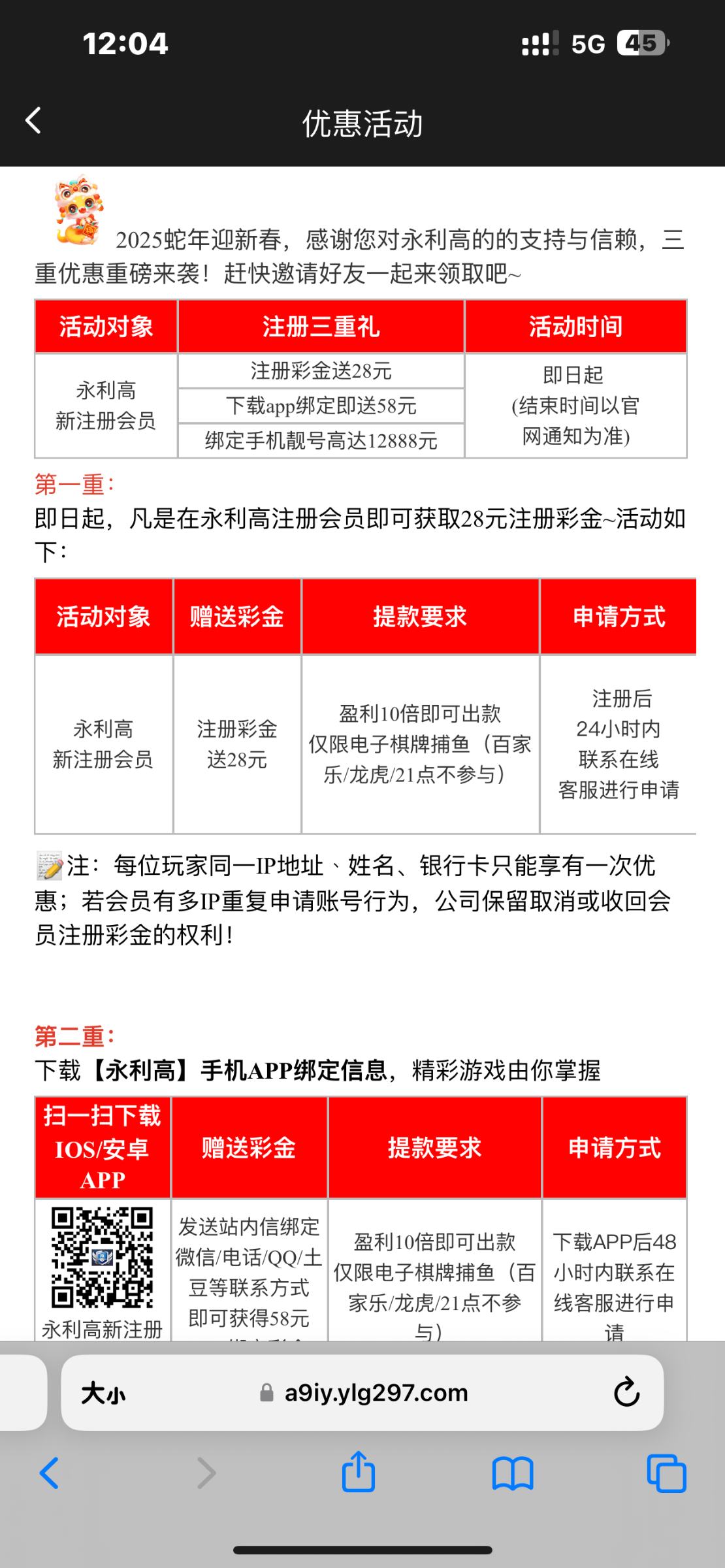Image resolution: width=725 pixels, height=1568 pixels.
Task: Open the 大小 page settings menu
Action: 103,1393
